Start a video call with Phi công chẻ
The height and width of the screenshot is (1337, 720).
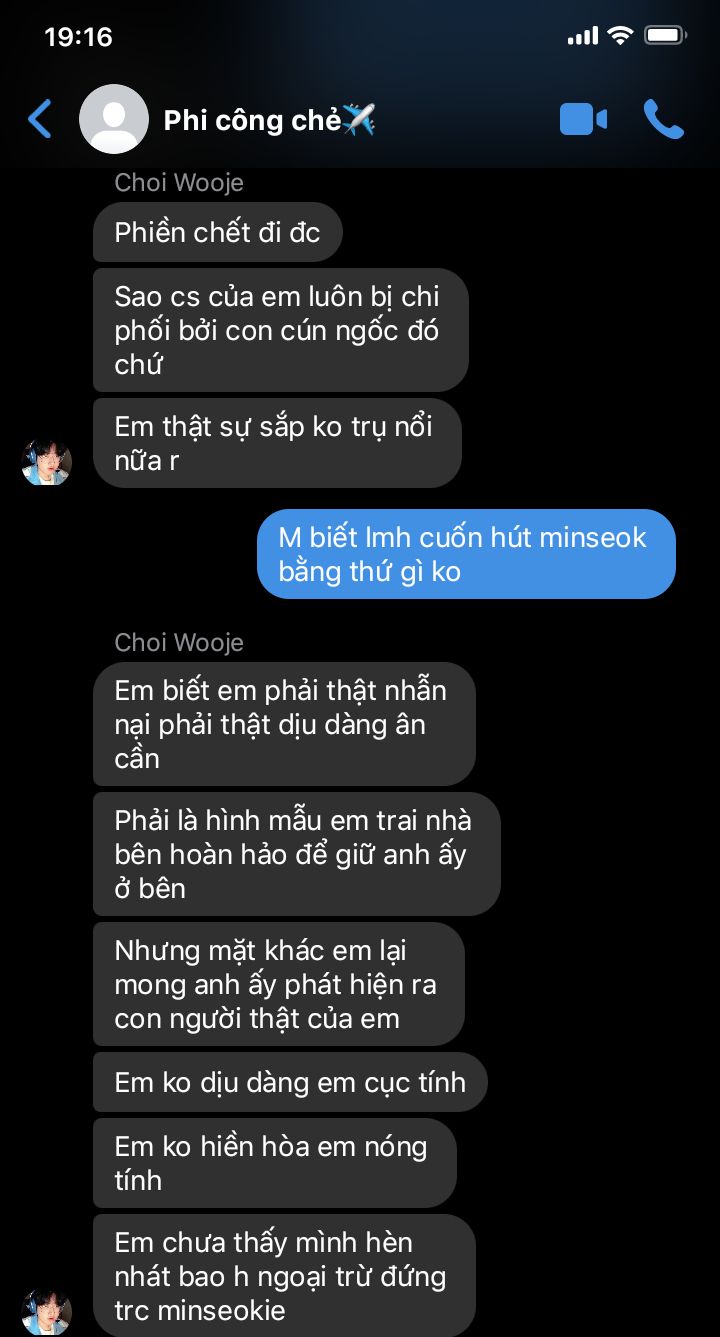click(x=583, y=120)
